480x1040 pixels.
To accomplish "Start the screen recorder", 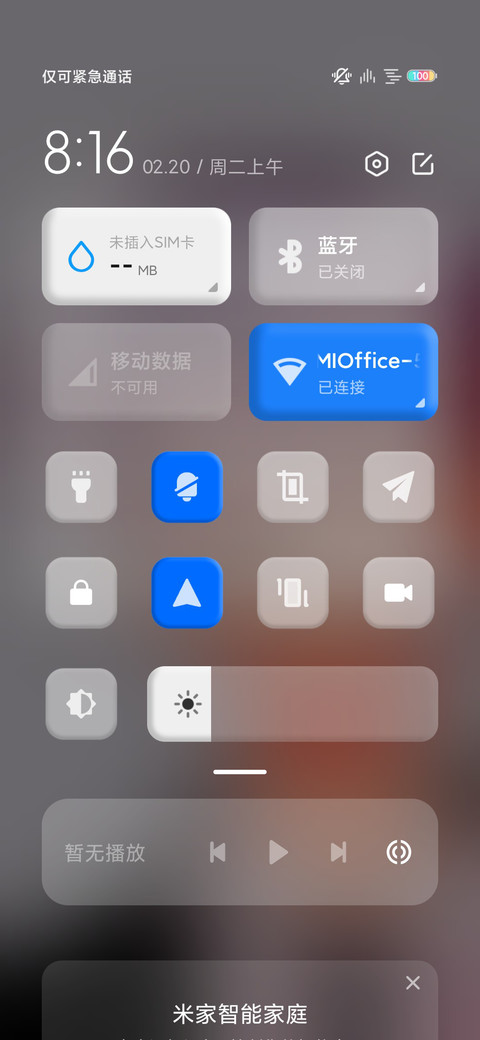I will tap(398, 592).
